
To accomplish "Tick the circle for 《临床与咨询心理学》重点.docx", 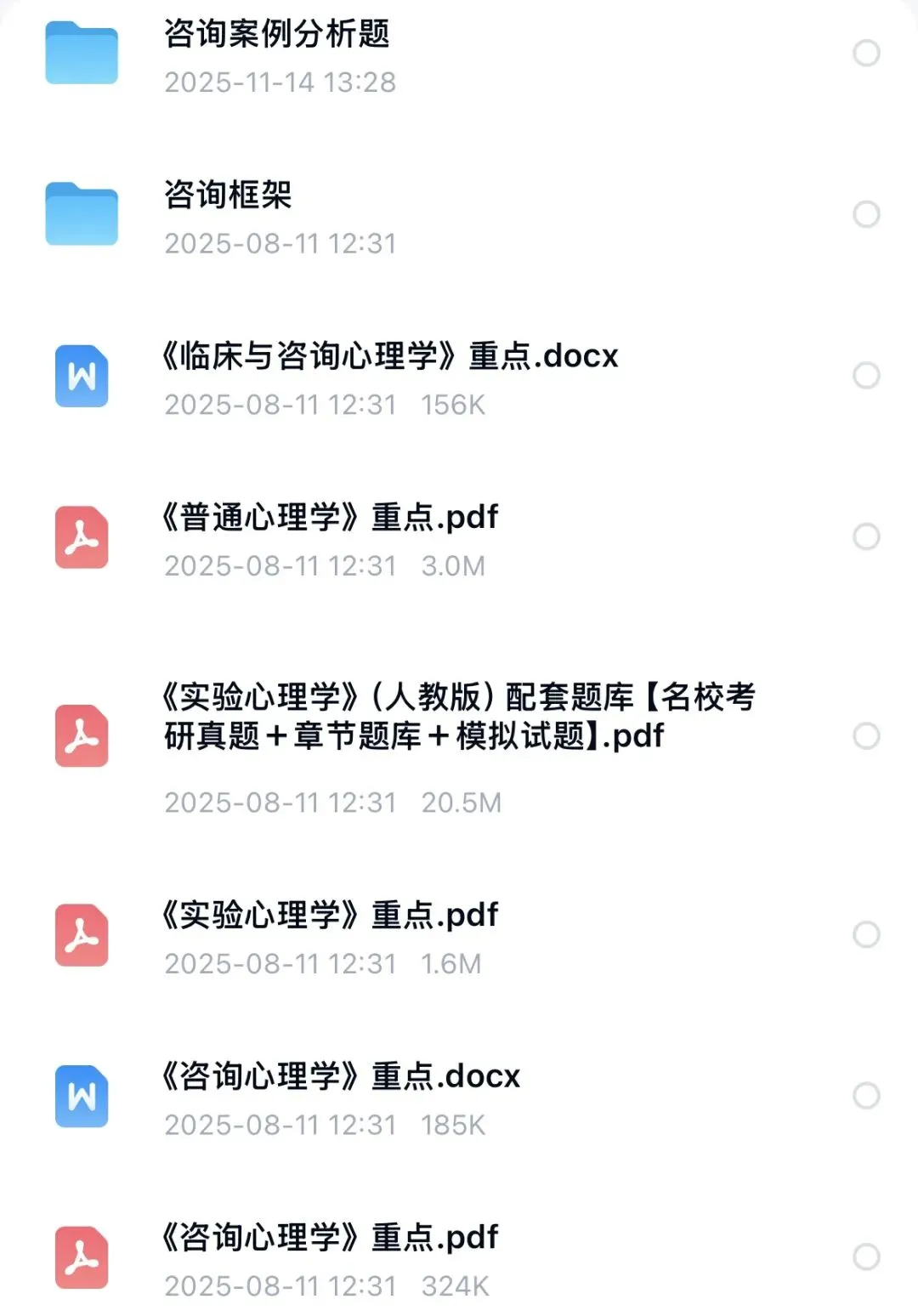I will click(866, 376).
